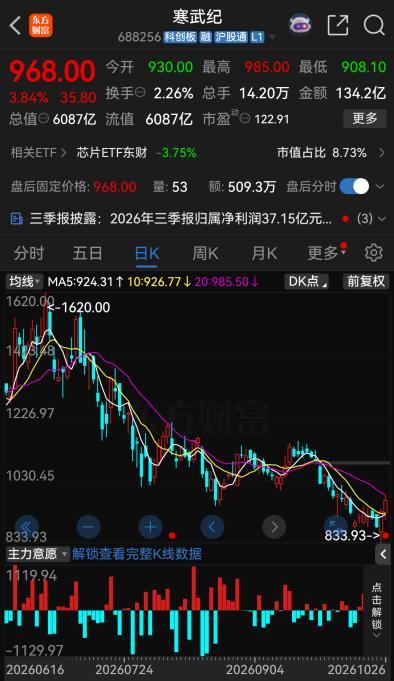Open the 主力意愿 indicator dropdown
This screenshot has height=681, width=394.
37,554
